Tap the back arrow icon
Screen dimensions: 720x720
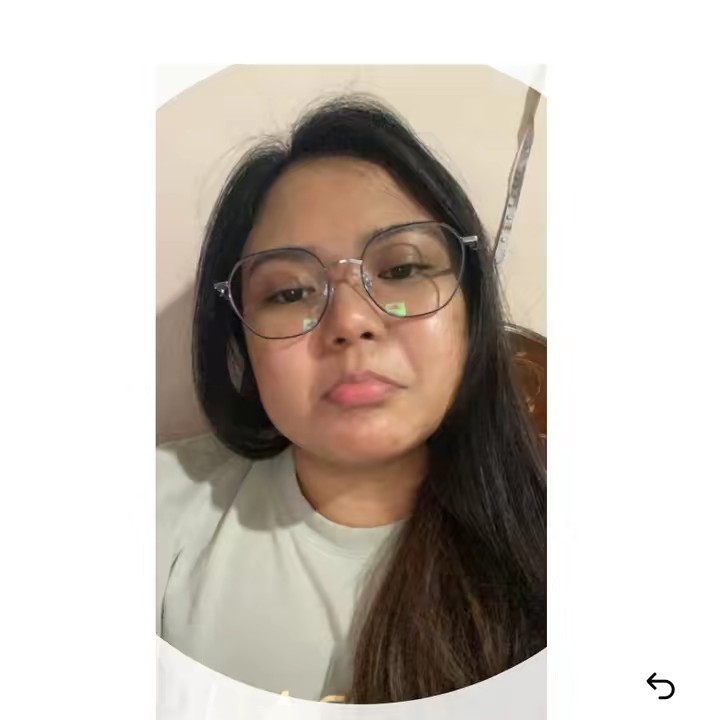660,686
